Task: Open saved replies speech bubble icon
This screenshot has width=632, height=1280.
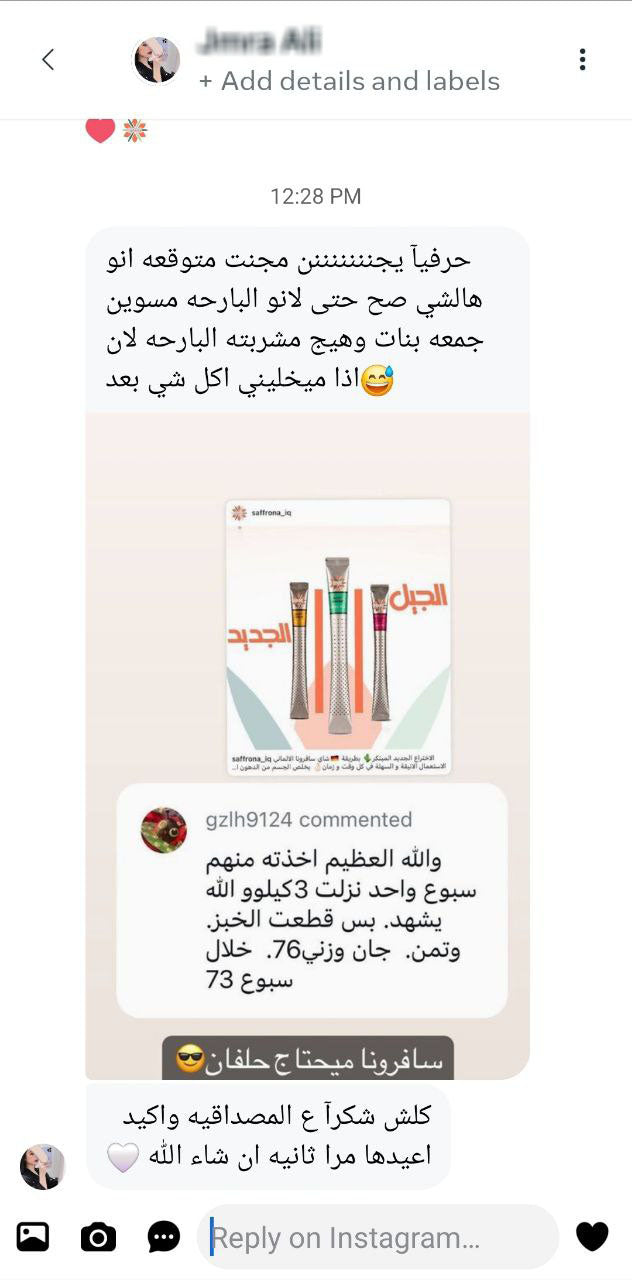Action: [x=164, y=1237]
